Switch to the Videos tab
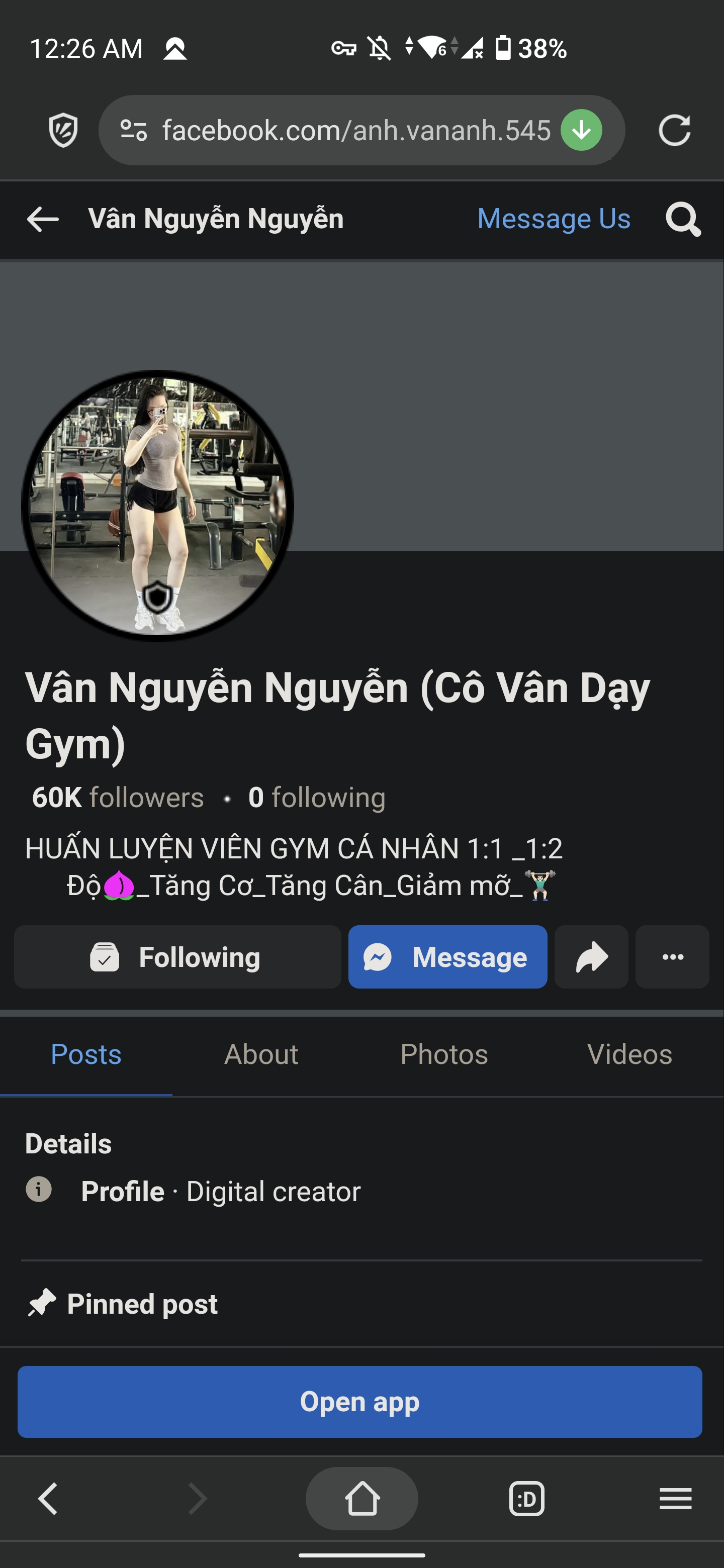This screenshot has width=724, height=1568. pyautogui.click(x=629, y=1054)
